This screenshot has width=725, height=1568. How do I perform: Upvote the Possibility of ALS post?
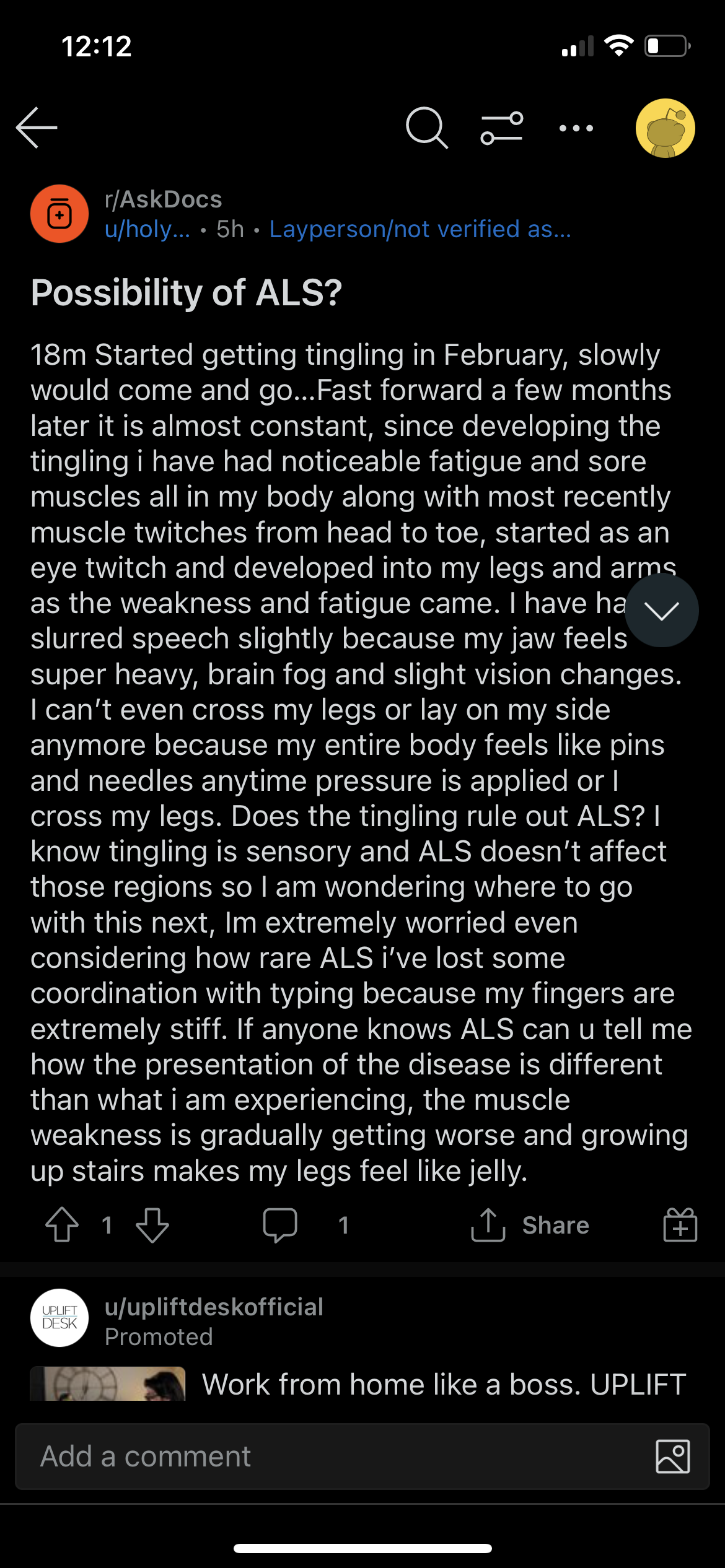pyautogui.click(x=62, y=1225)
